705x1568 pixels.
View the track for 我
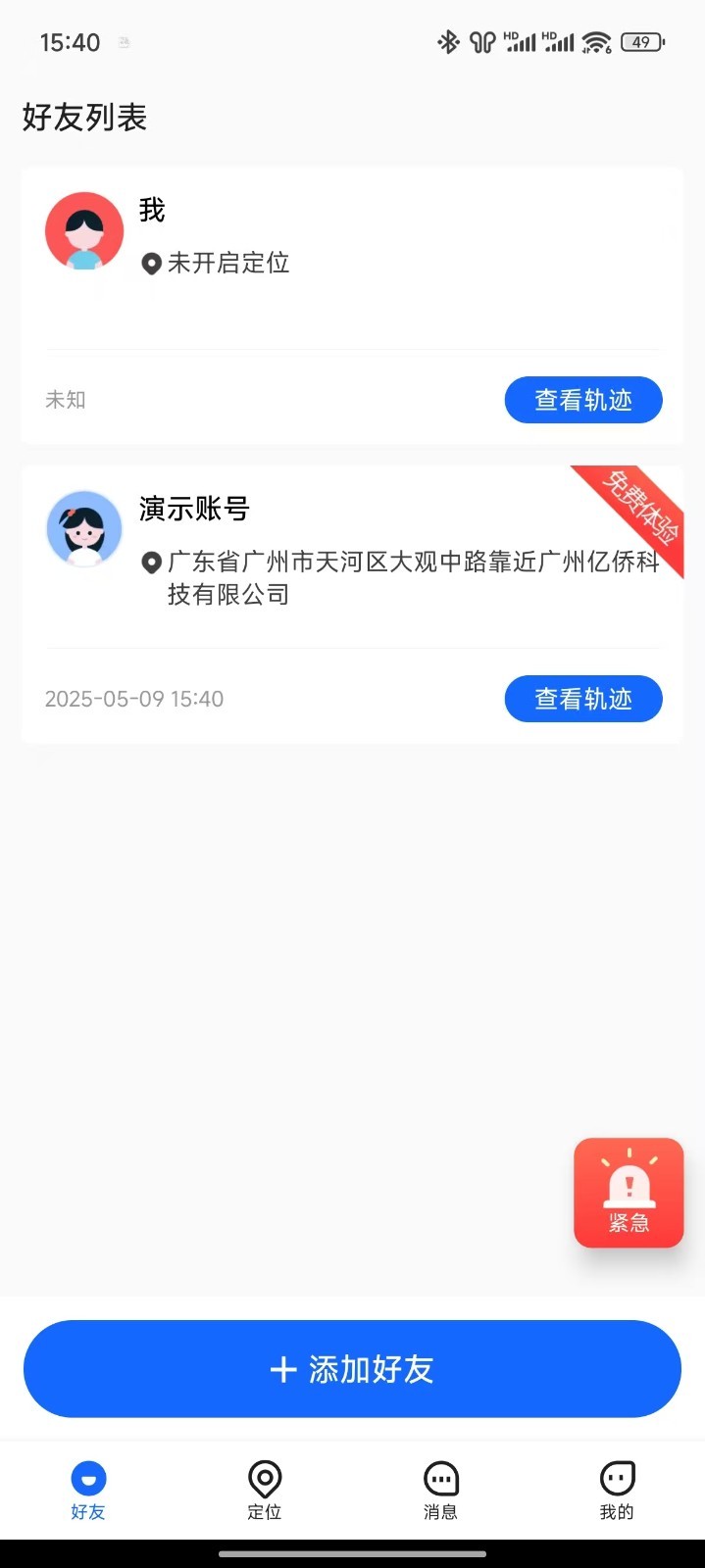click(583, 400)
